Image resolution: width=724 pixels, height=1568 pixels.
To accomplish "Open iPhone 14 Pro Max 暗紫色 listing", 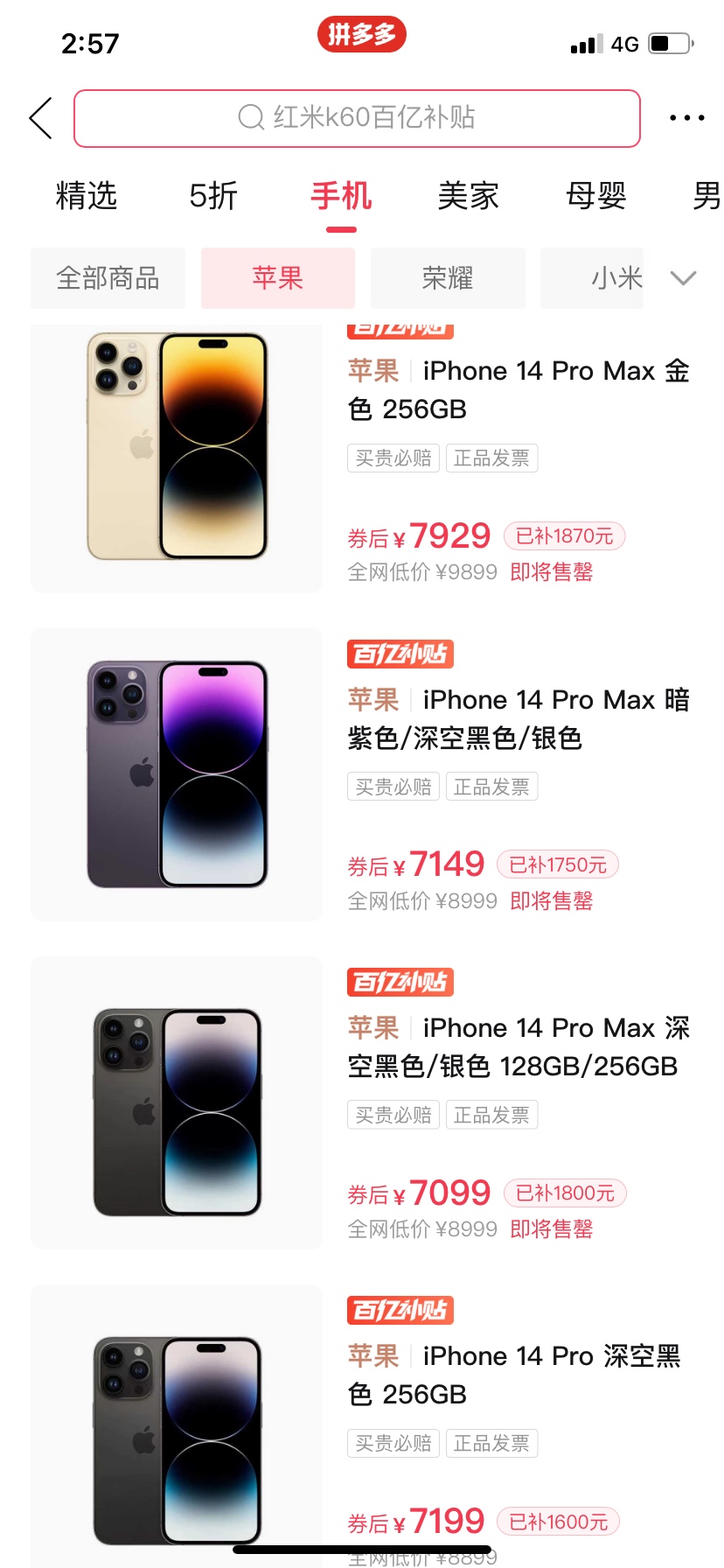I will (518, 719).
